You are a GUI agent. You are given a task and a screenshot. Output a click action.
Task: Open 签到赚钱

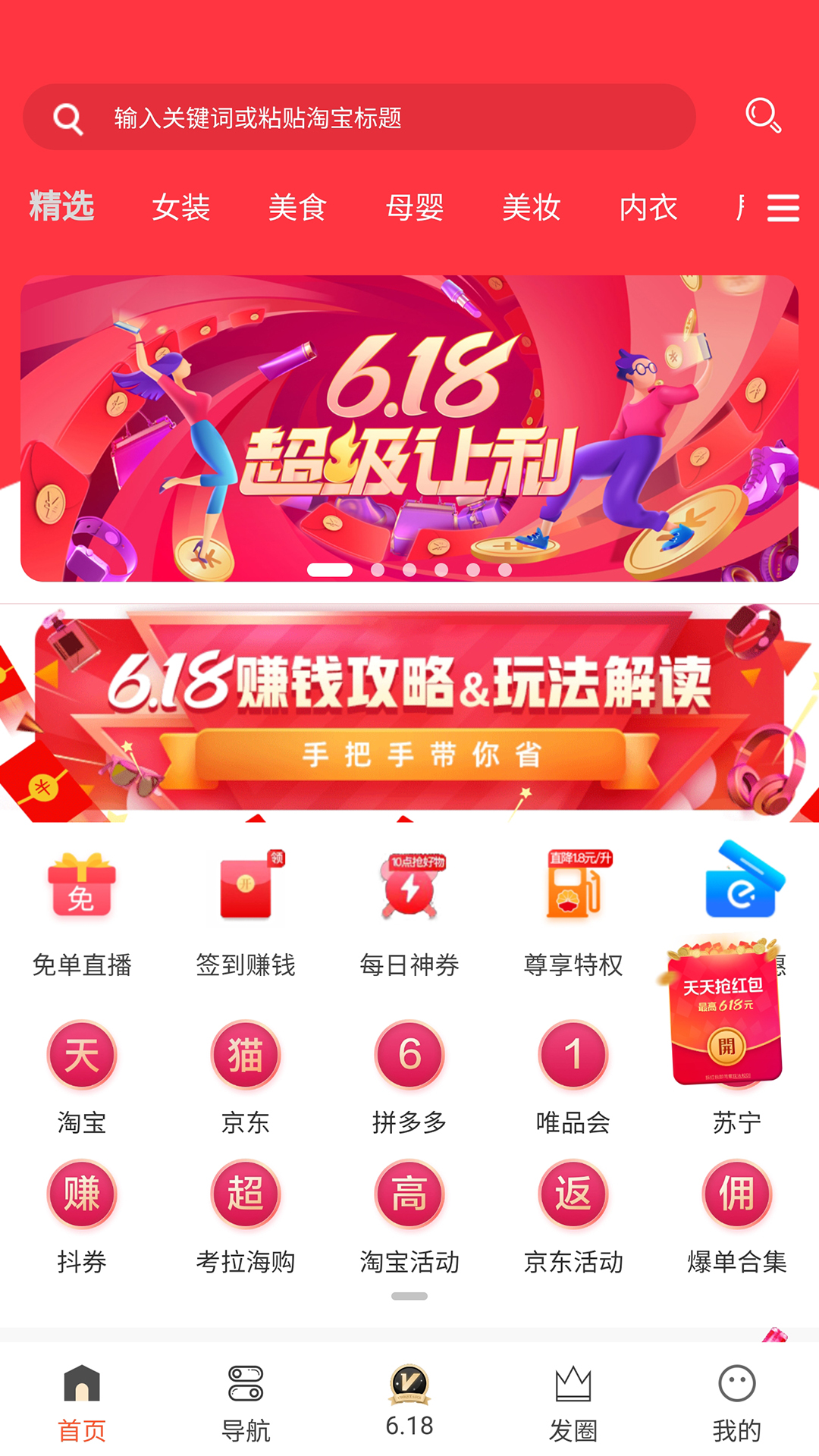pyautogui.click(x=246, y=914)
